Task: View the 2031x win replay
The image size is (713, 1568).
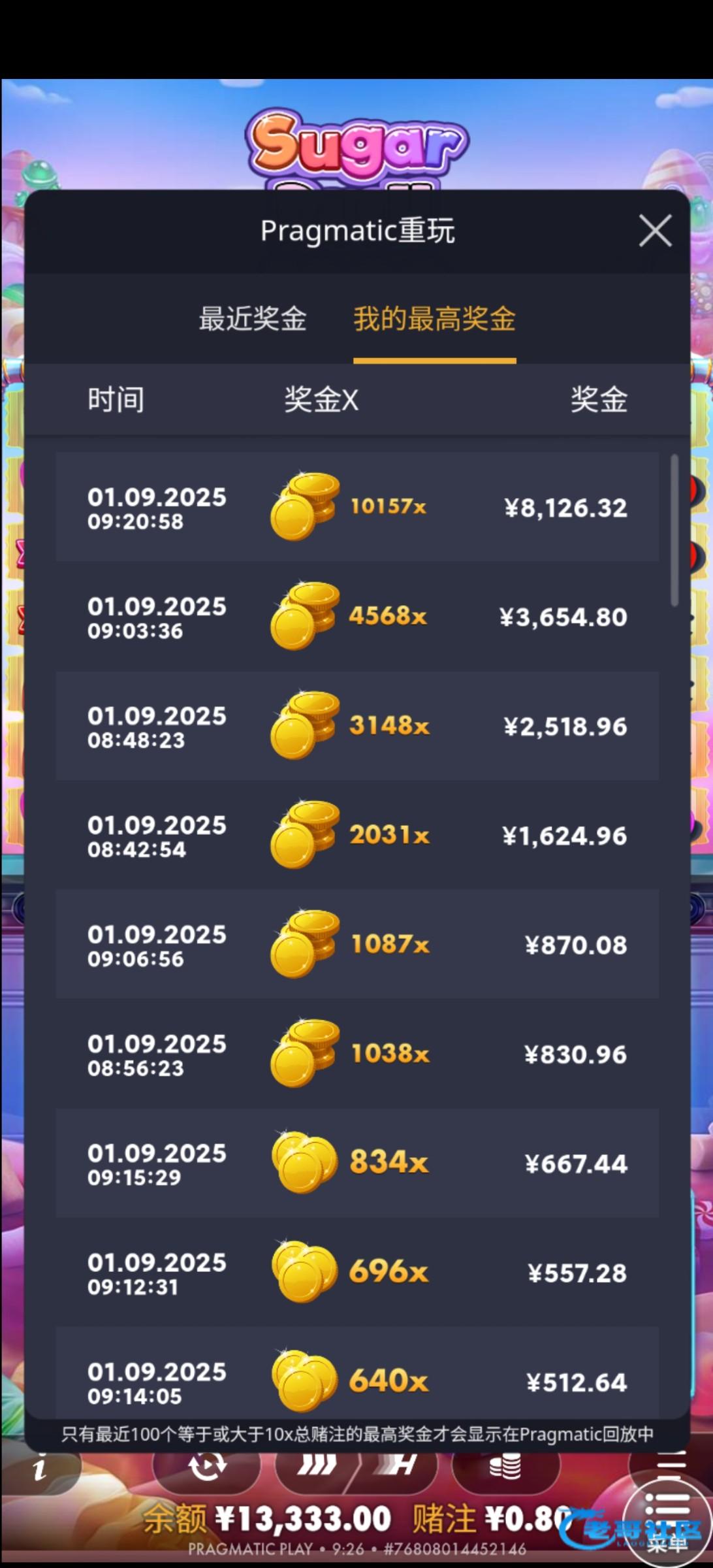Action: pos(357,835)
